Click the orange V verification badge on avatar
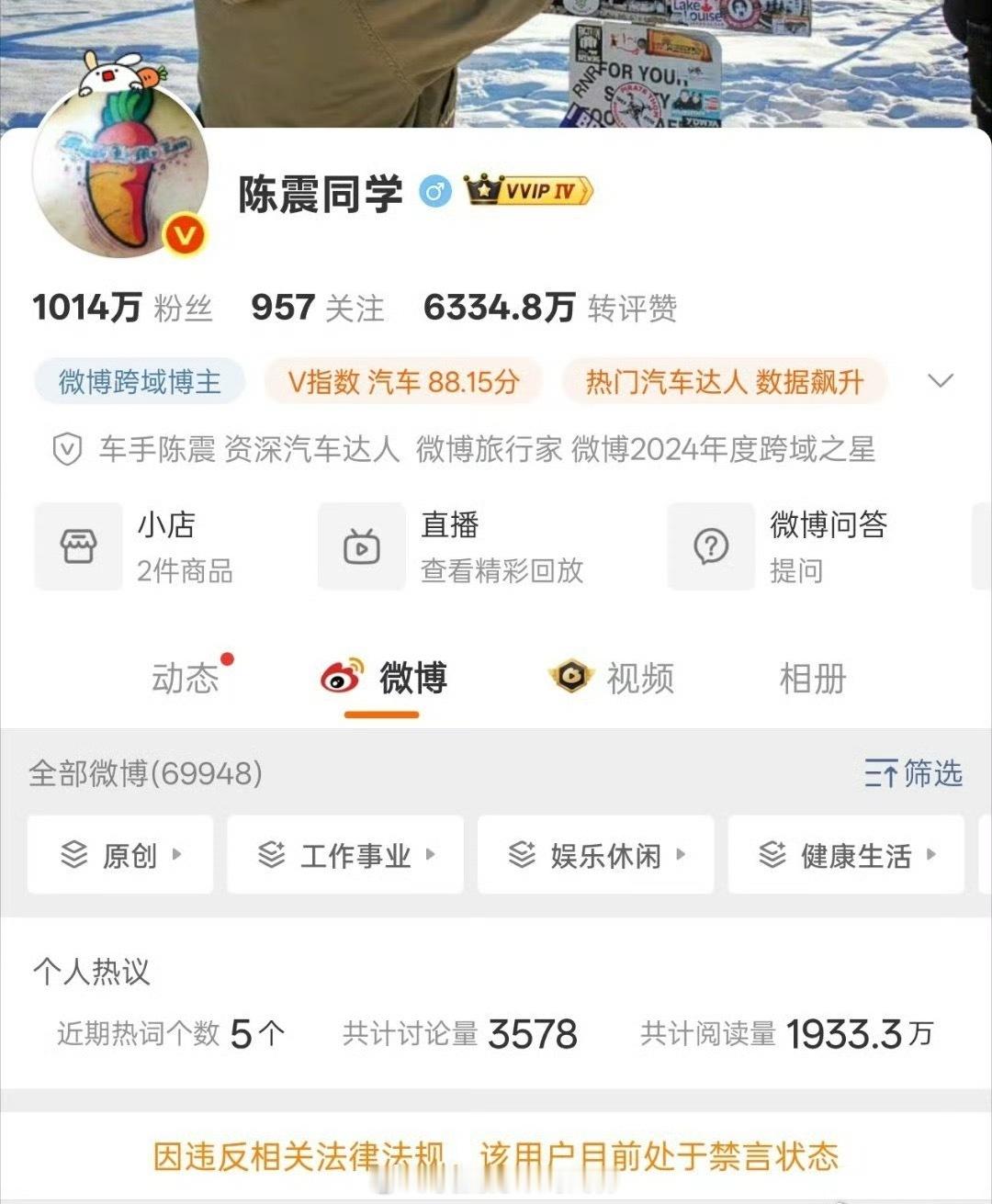The height and width of the screenshot is (1204, 992). tap(186, 235)
